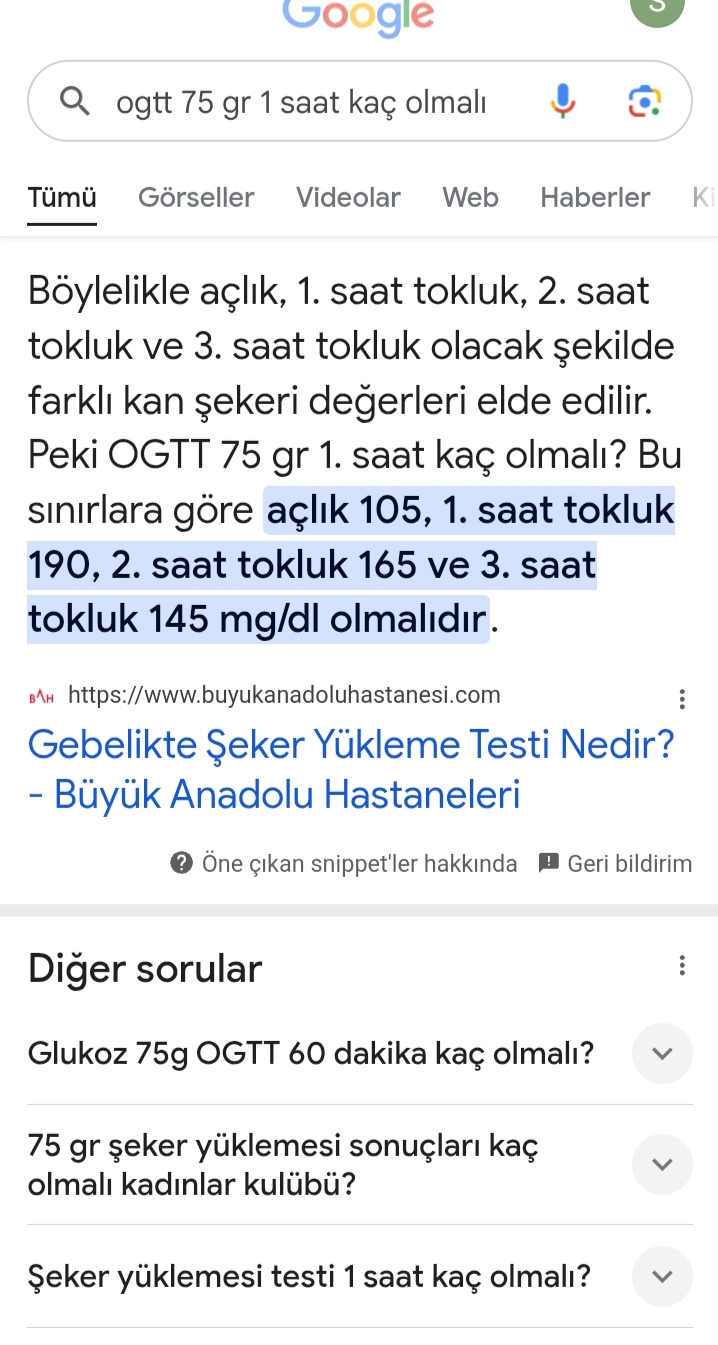Expand the Glukoz 75g OGTT 60 dakika question
Viewport: 718px width, 1345px height.
coord(662,1053)
